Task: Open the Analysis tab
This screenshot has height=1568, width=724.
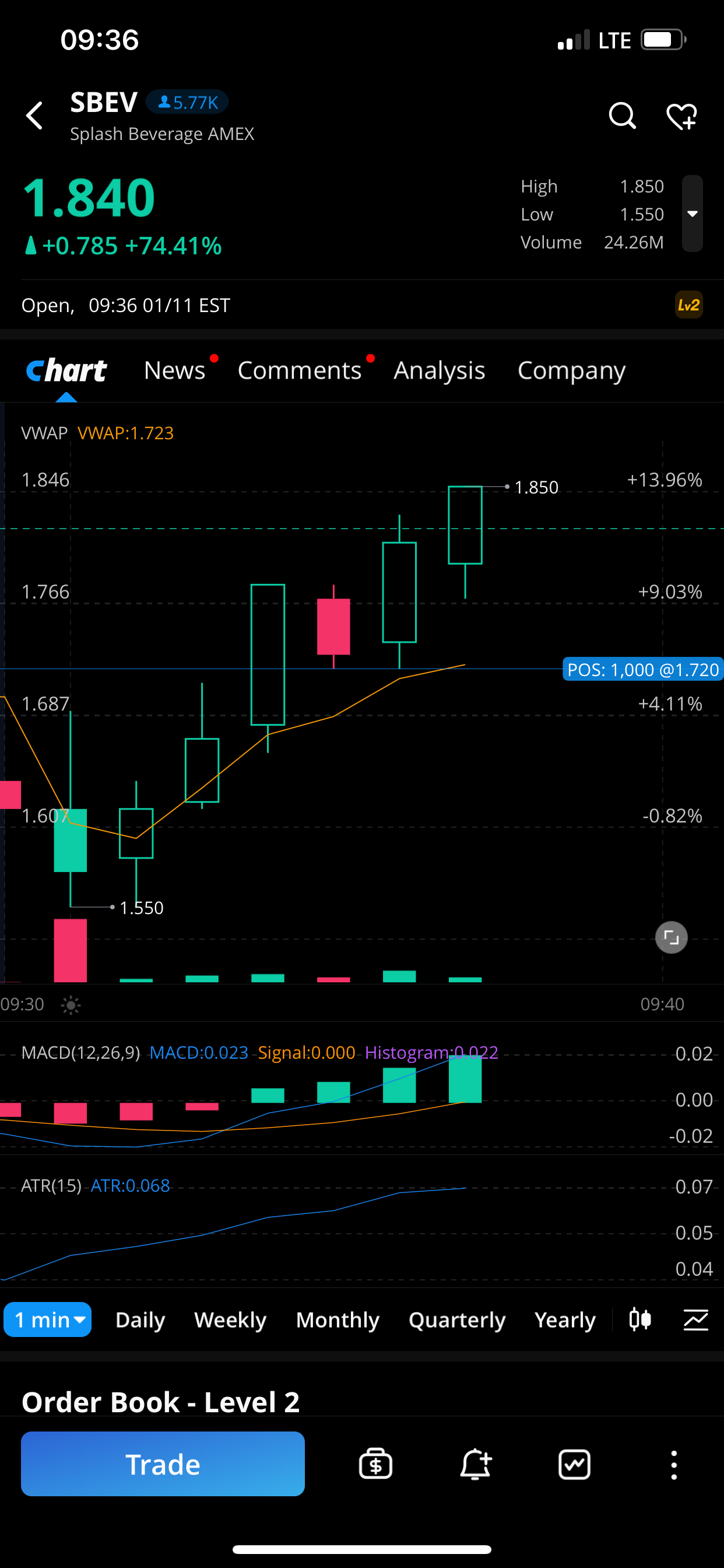Action: pos(440,370)
